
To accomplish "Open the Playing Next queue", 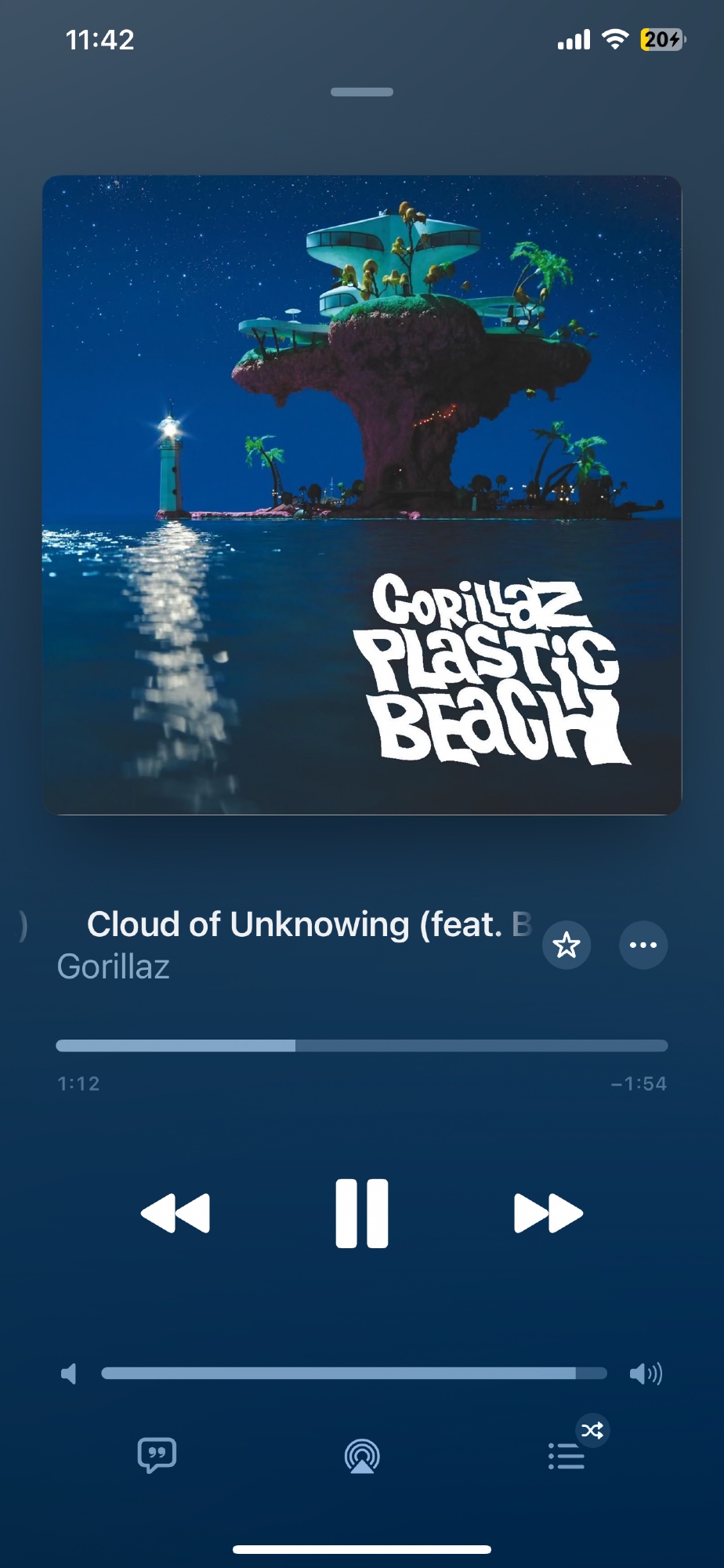I will [567, 1457].
